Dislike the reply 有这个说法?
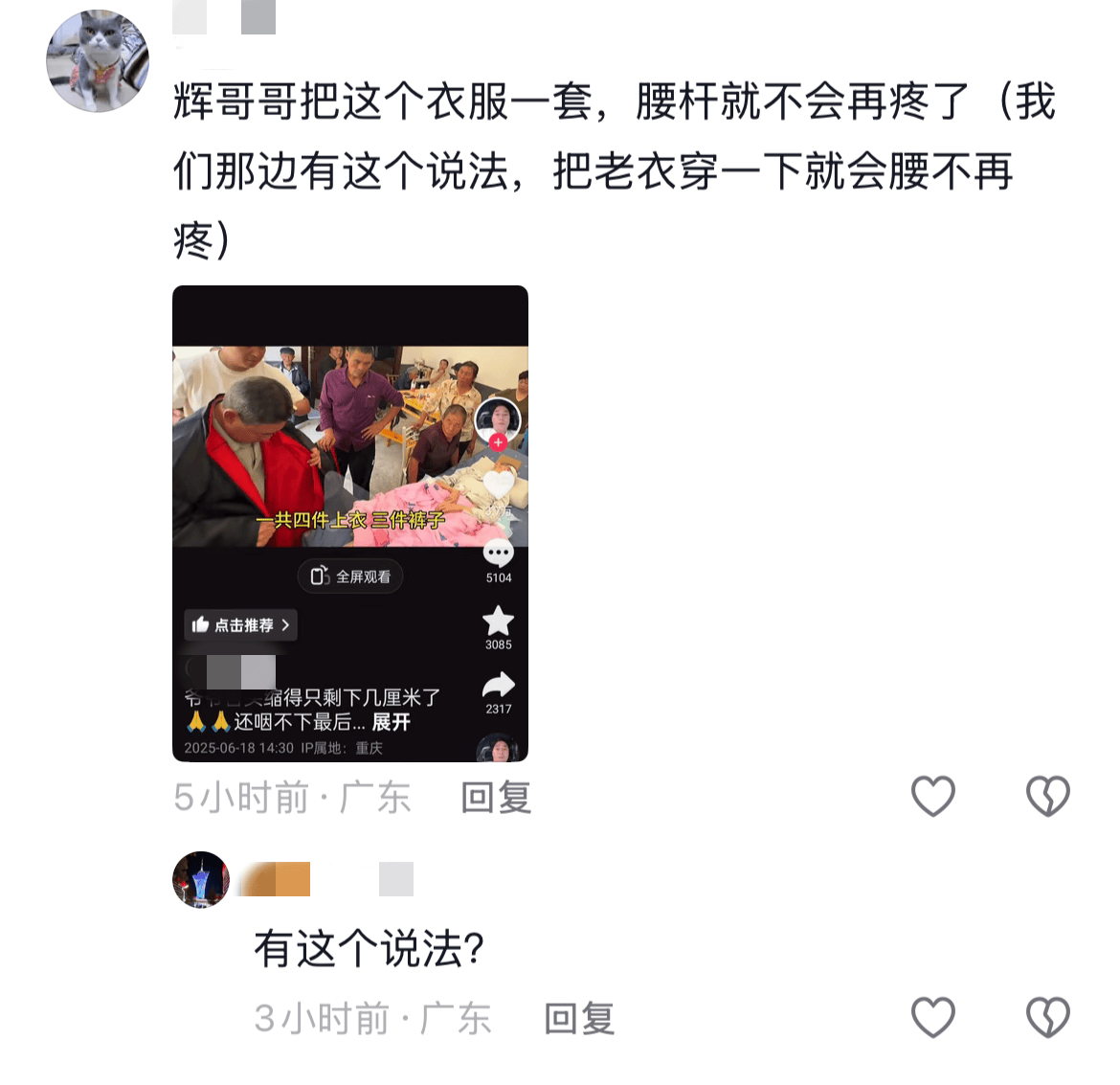This screenshot has width=1120, height=1085. 1047,1017
